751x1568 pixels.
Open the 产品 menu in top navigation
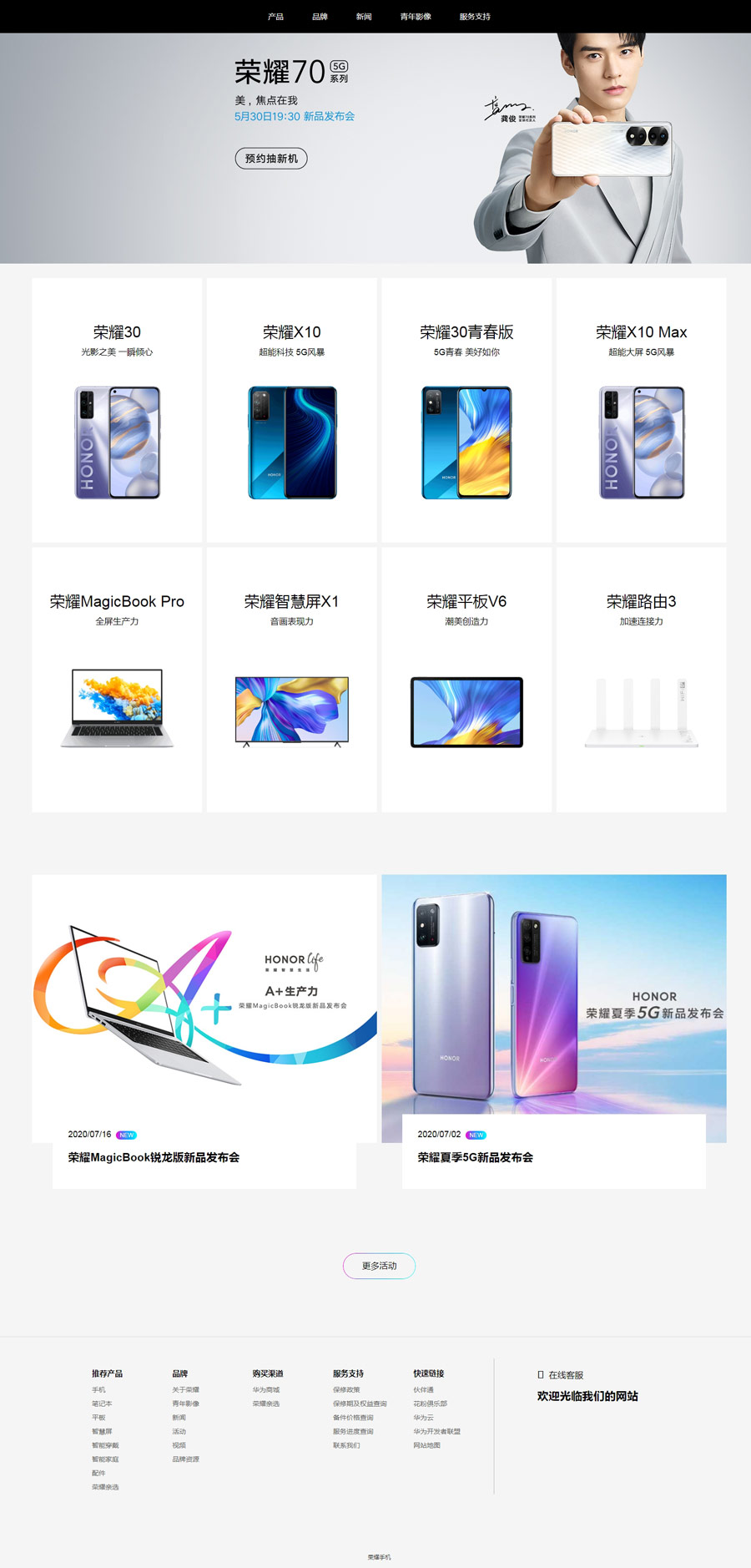275,17
